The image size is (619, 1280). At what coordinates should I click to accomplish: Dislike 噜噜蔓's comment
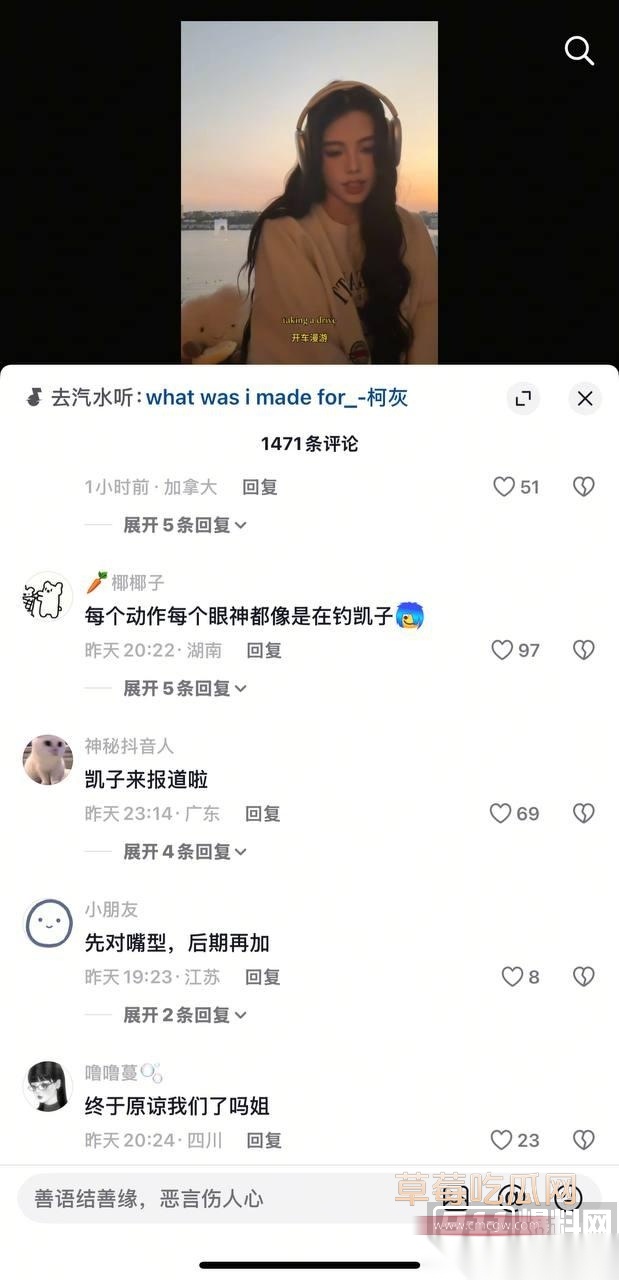pyautogui.click(x=584, y=1139)
